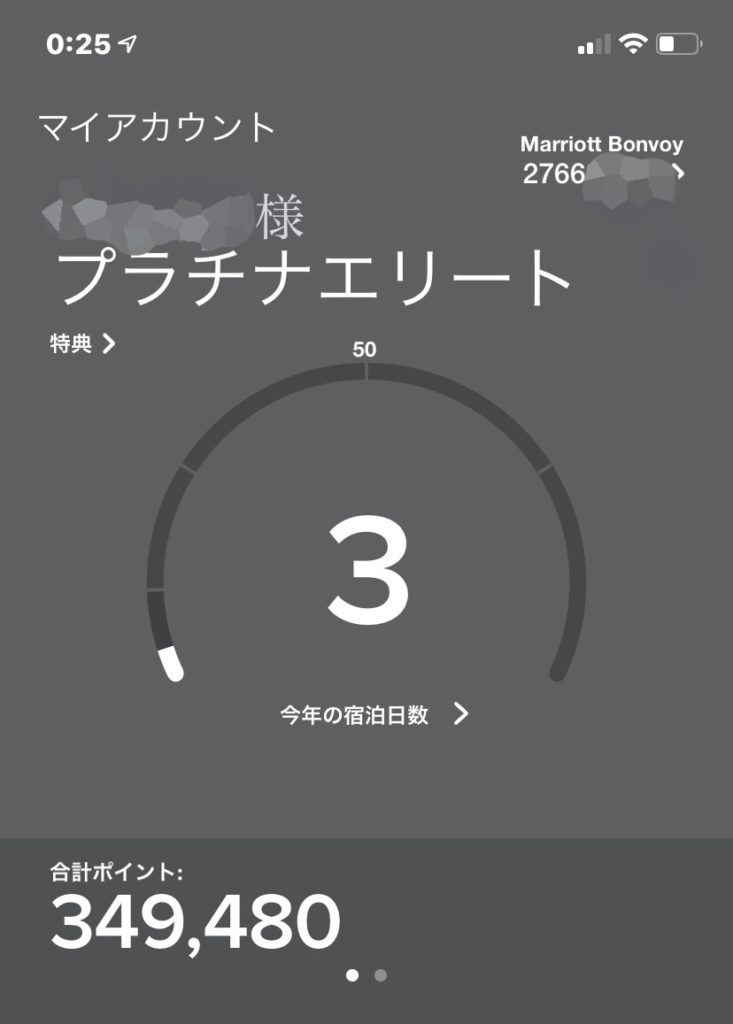The height and width of the screenshot is (1024, 733).
Task: View the 特典 benefits link
Action: coord(83,345)
